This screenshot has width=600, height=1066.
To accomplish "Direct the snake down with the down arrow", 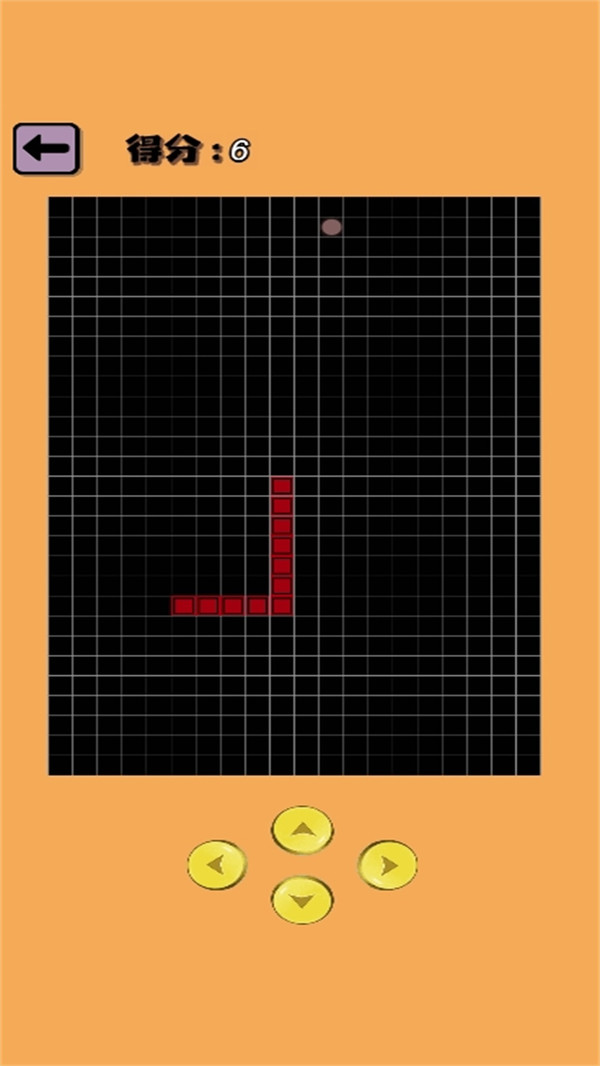I will coord(302,900).
